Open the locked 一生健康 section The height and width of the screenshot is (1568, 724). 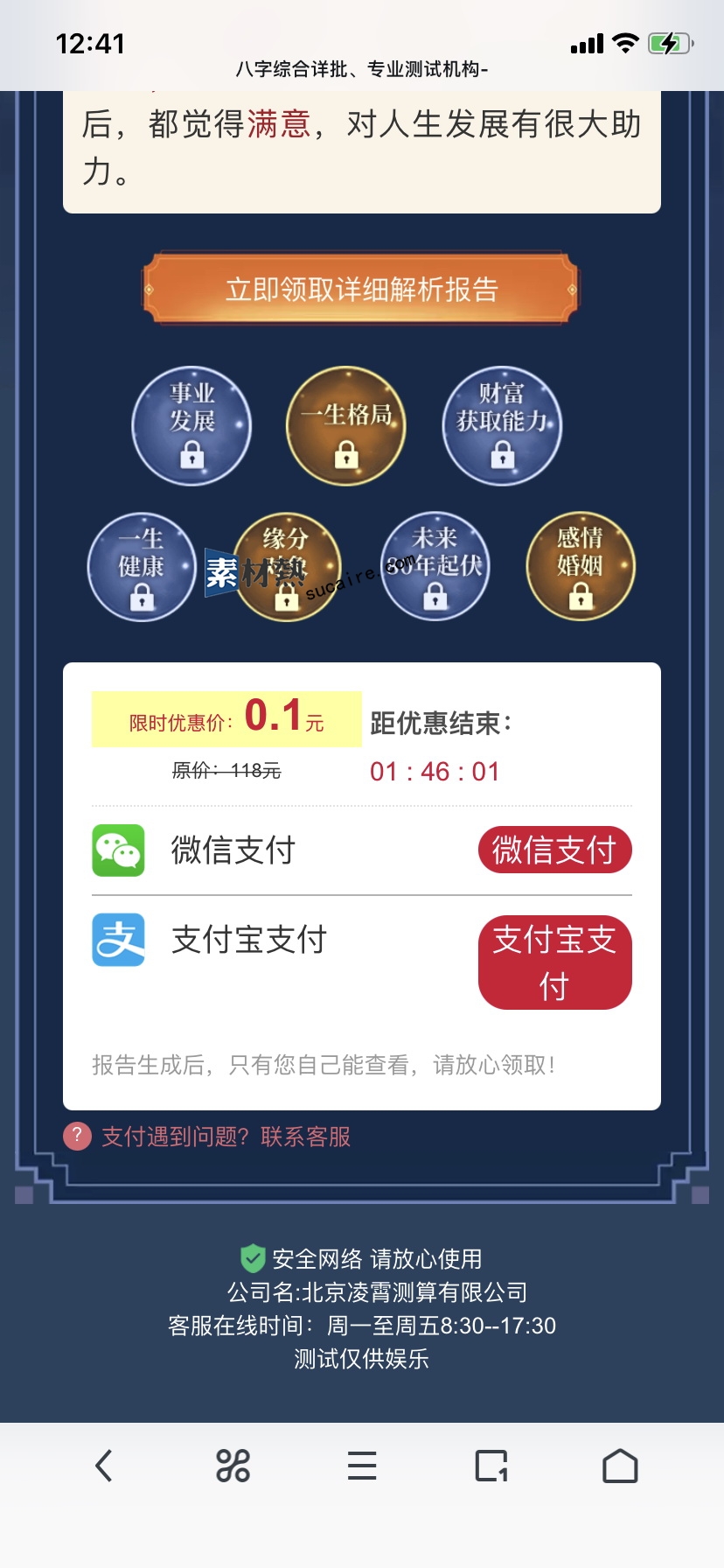tap(142, 567)
